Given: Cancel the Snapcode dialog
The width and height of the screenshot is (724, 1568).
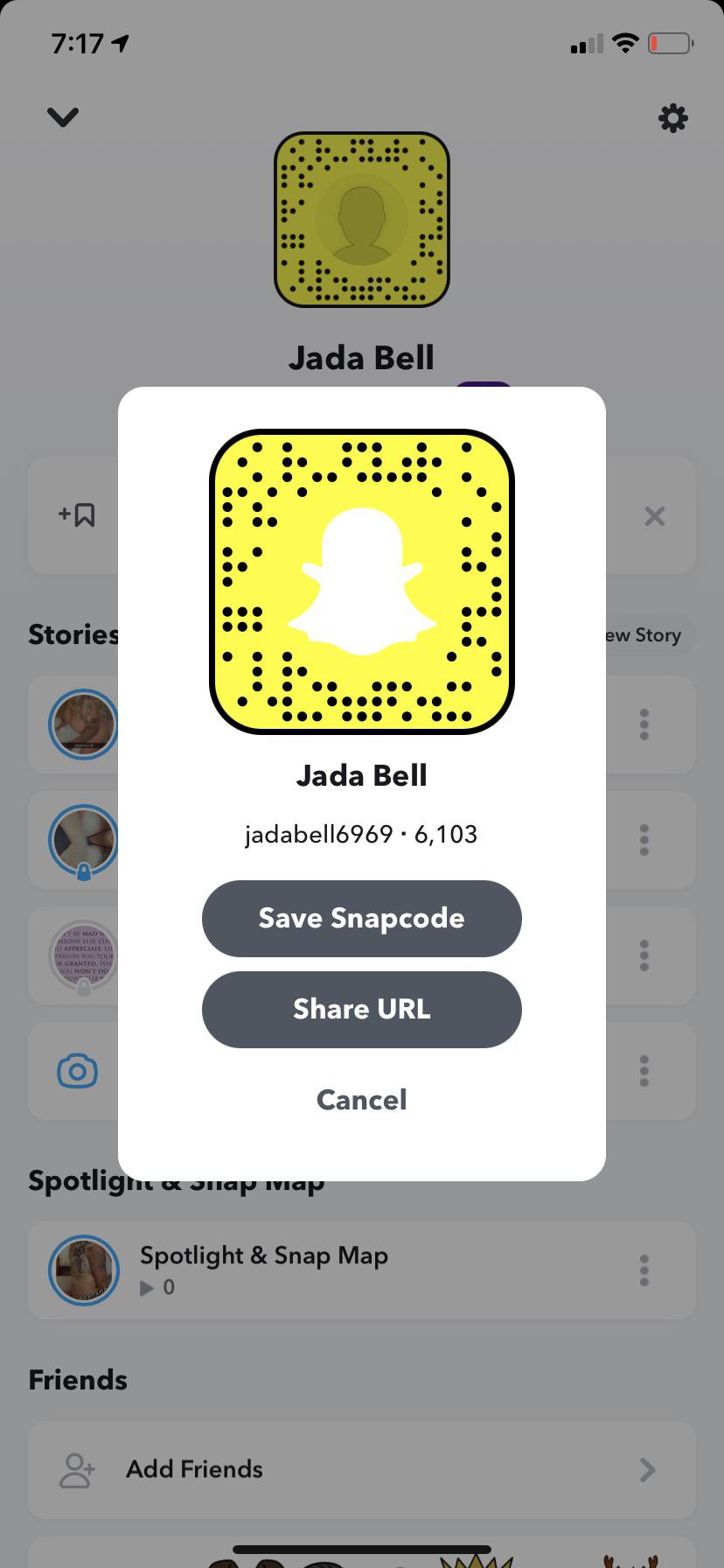Looking at the screenshot, I should (x=361, y=1100).
